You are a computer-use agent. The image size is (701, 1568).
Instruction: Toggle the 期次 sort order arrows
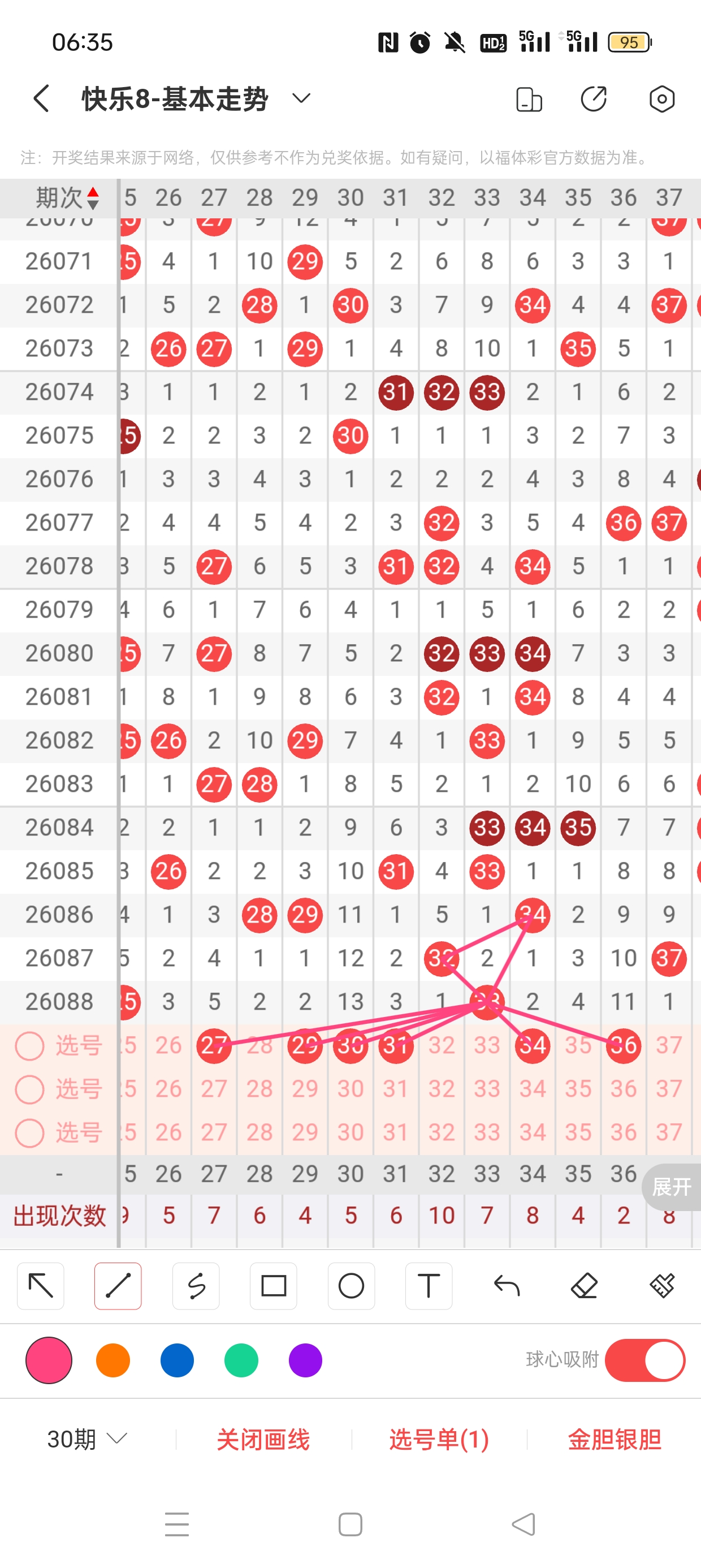[93, 198]
